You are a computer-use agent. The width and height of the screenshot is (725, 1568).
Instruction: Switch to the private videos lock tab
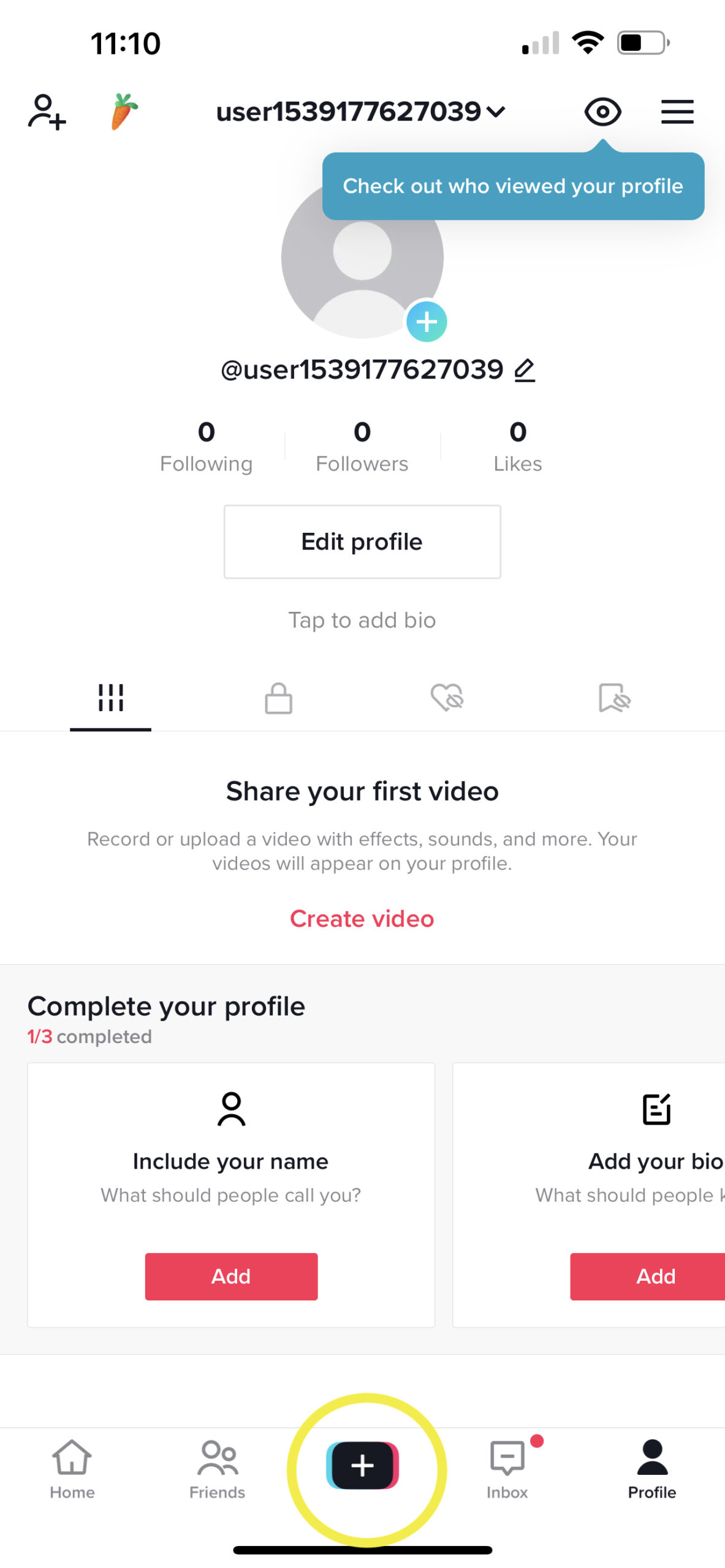pos(278,698)
